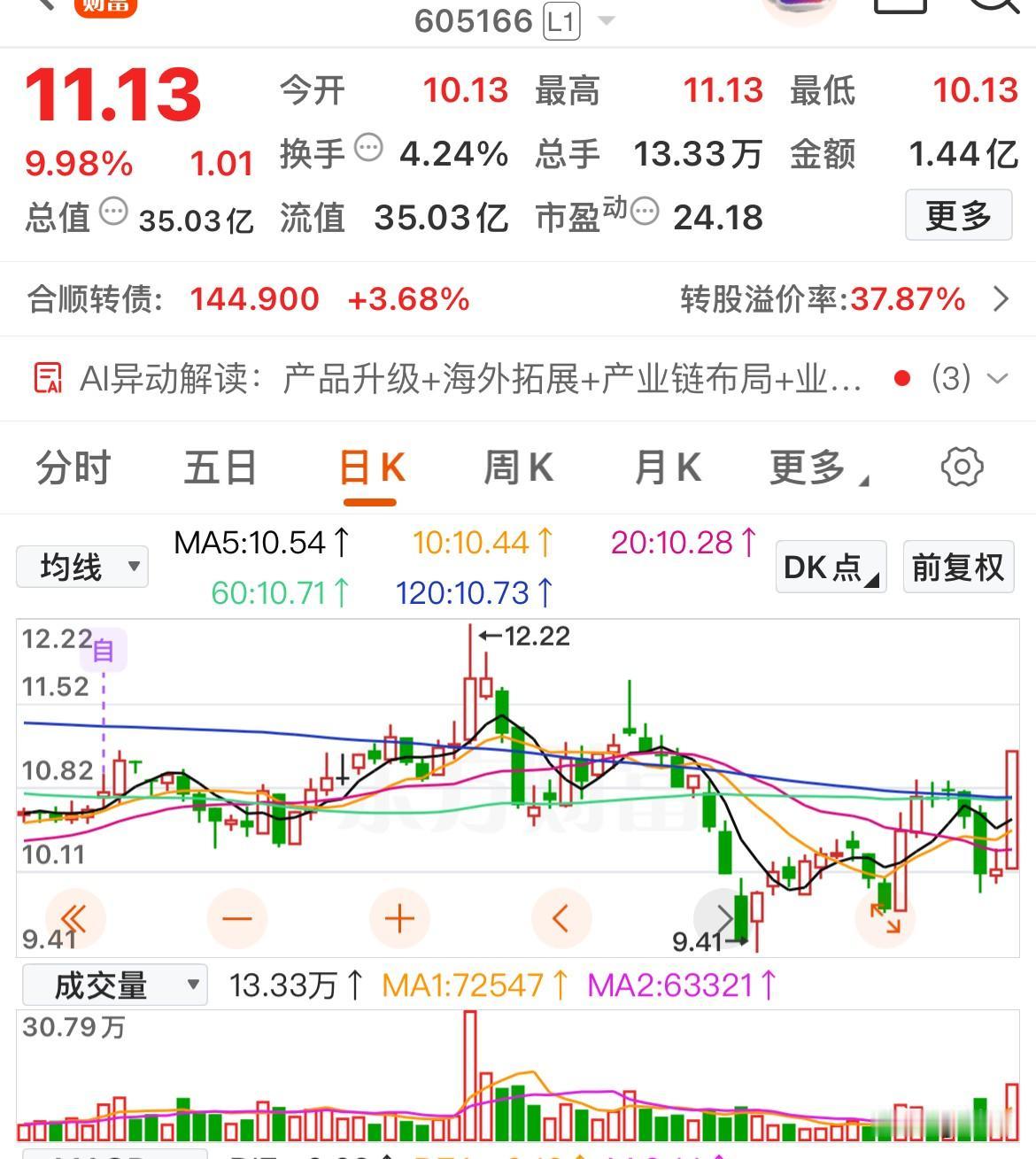Open full-screen chart via expand icon
Image resolution: width=1036 pixels, height=1159 pixels.
coord(885,918)
